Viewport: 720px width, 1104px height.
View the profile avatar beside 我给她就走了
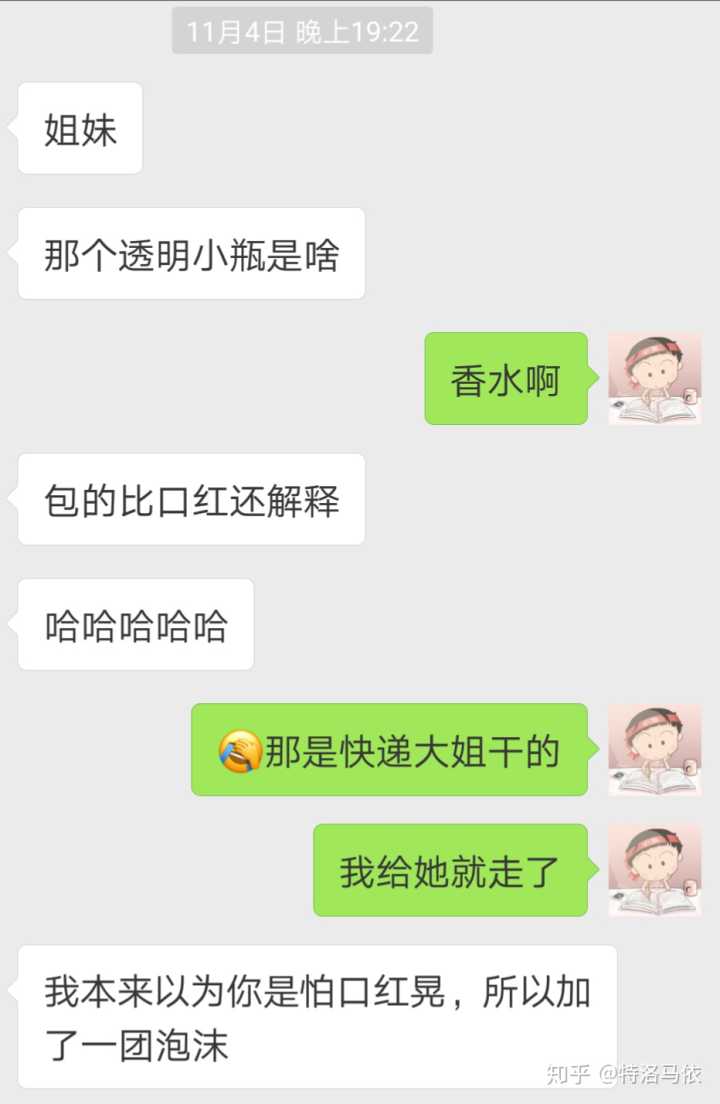coord(655,870)
